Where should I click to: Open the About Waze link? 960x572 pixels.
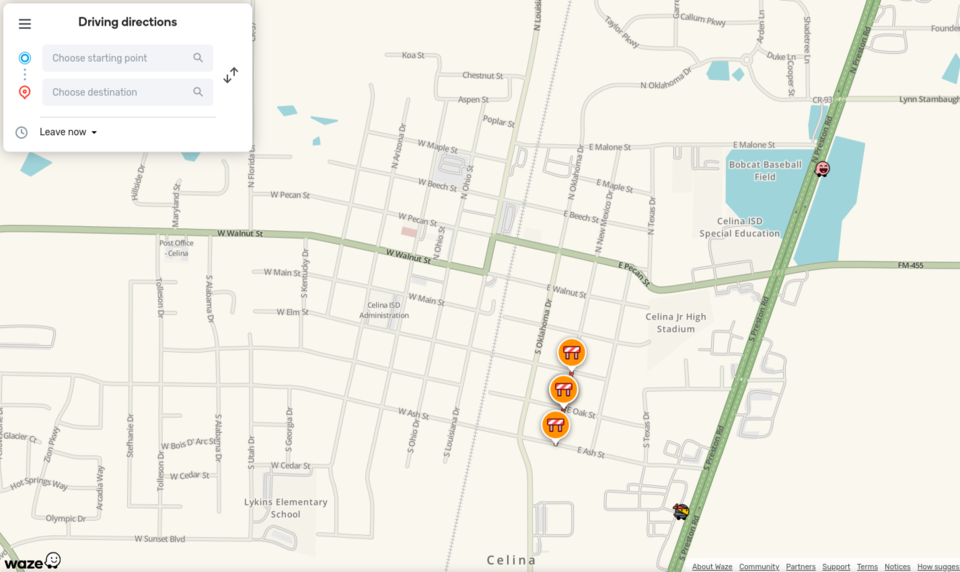712,567
